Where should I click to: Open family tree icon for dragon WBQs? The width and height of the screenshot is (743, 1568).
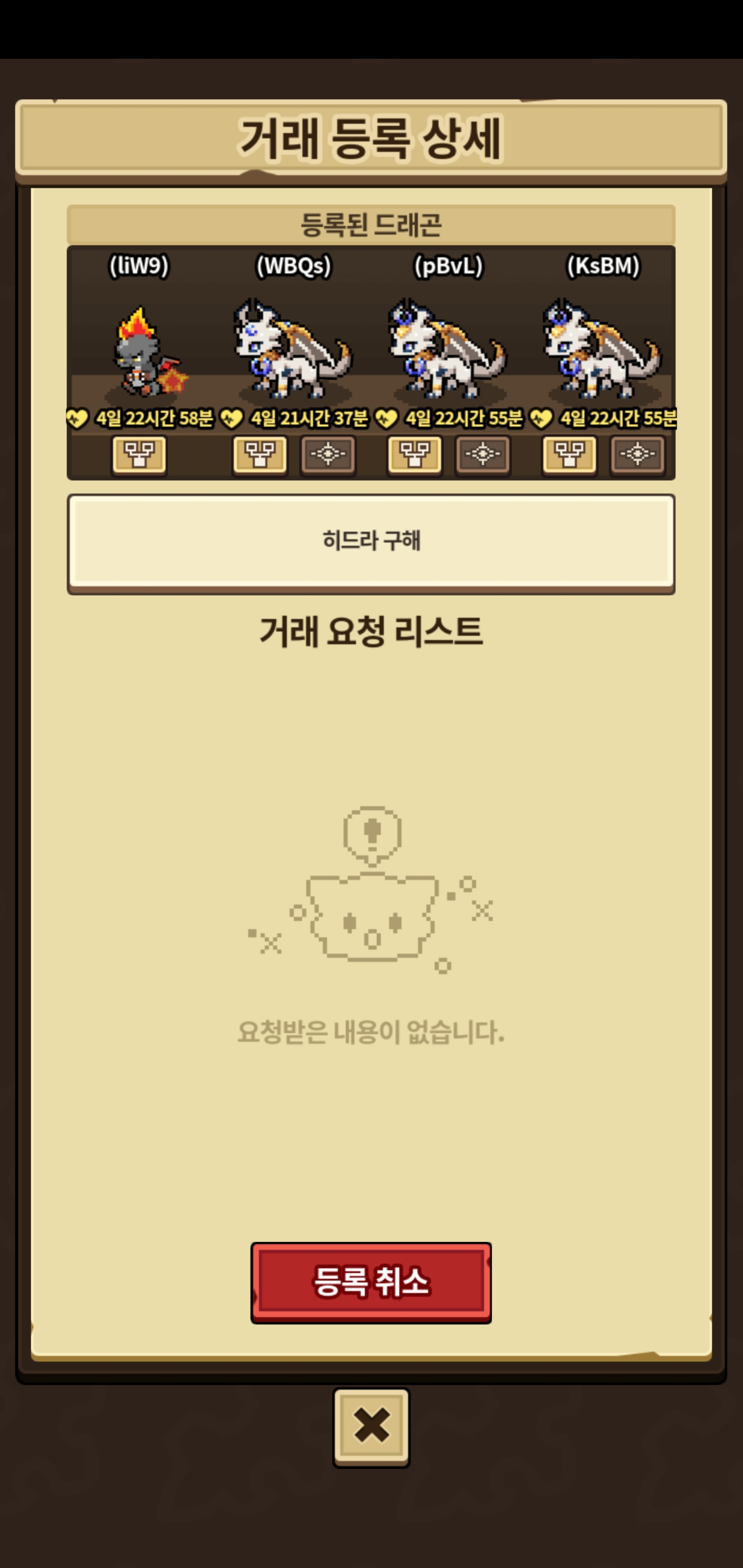[260, 454]
